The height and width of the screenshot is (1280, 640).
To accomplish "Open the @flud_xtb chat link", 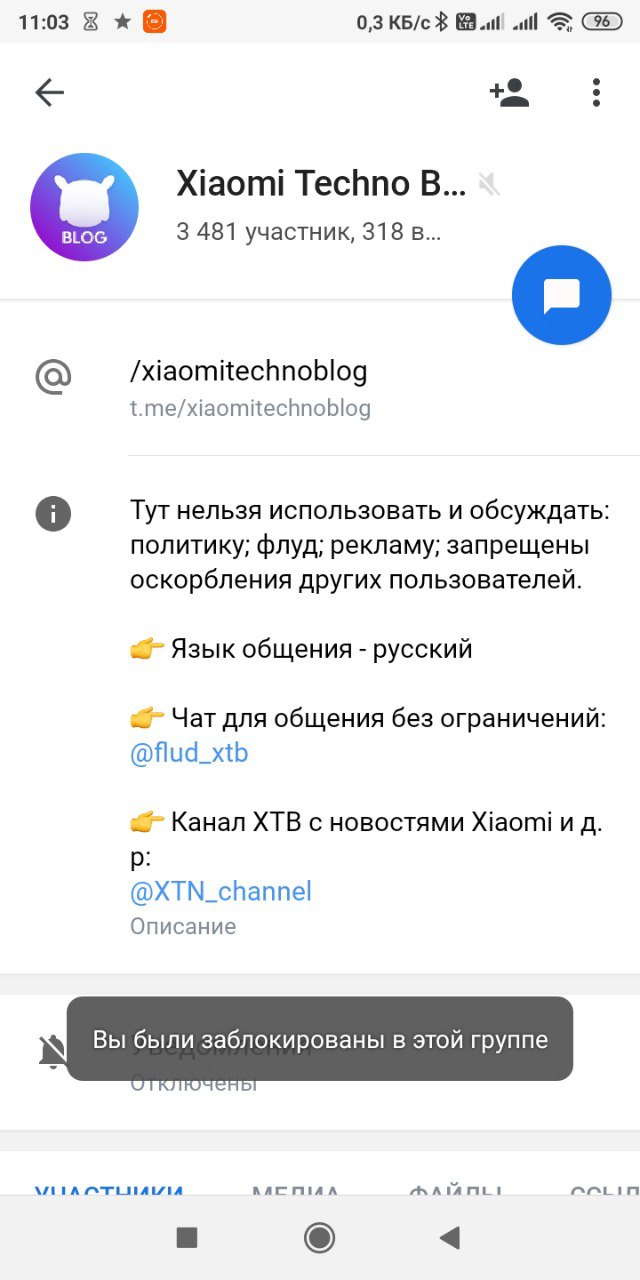I will click(x=189, y=753).
